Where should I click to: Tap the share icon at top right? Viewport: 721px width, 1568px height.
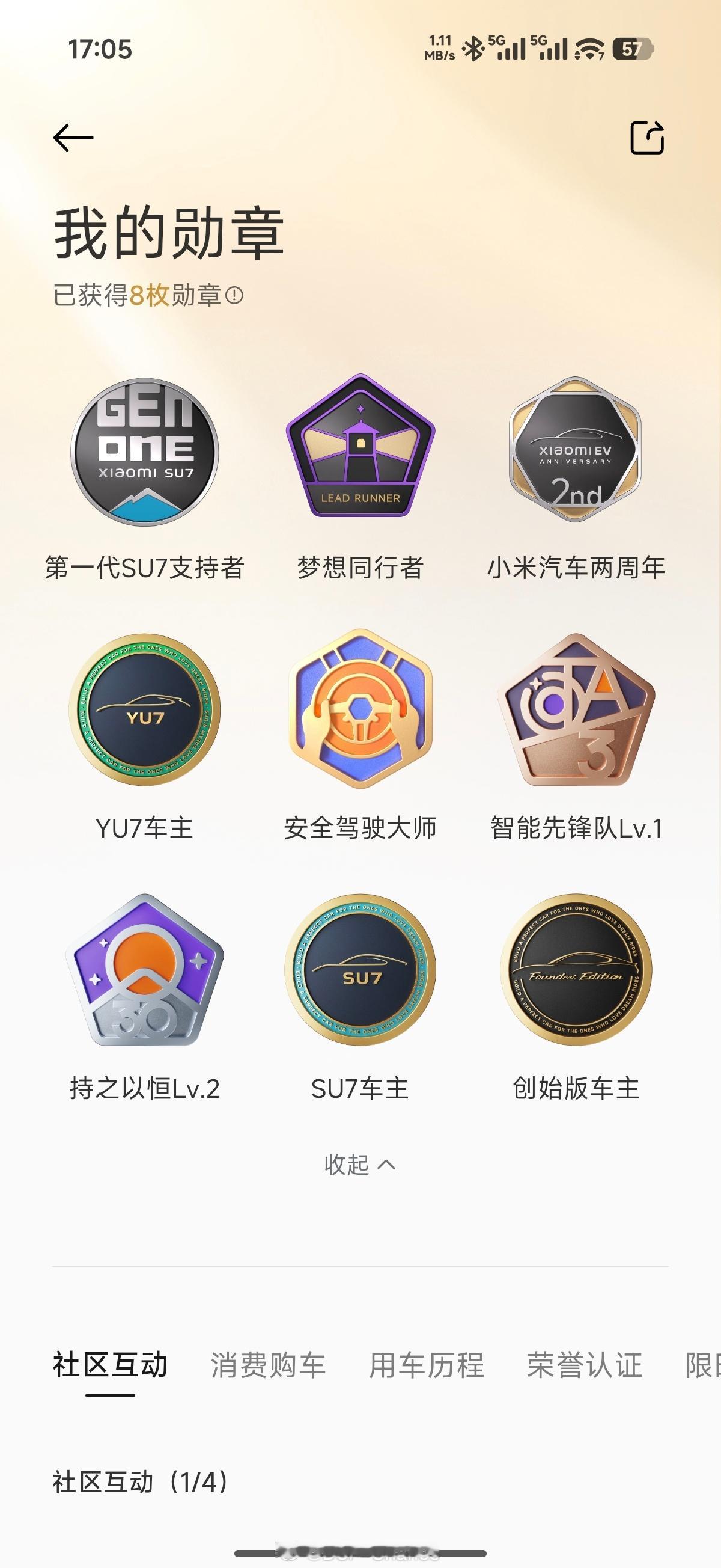[646, 139]
